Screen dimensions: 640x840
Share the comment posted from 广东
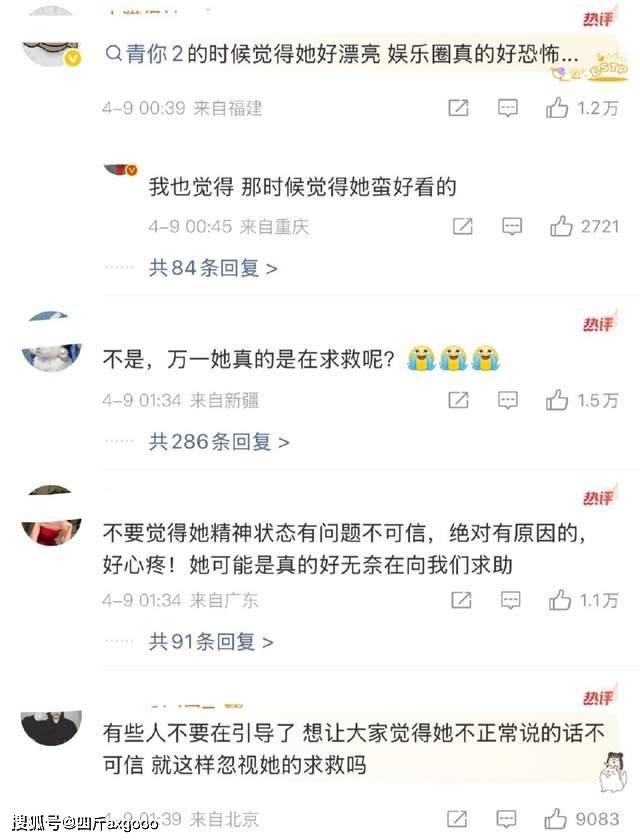pyautogui.click(x=461, y=601)
